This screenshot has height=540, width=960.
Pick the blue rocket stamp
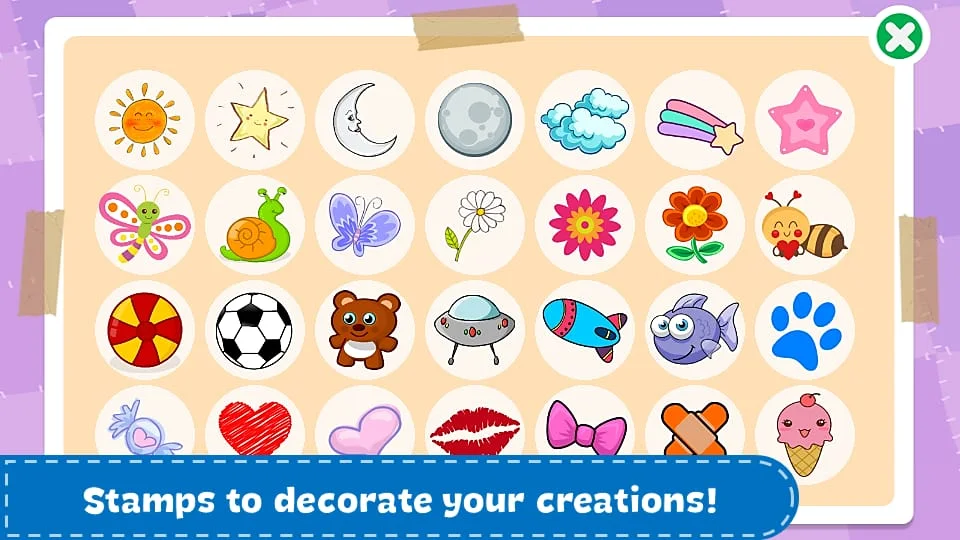click(x=584, y=330)
